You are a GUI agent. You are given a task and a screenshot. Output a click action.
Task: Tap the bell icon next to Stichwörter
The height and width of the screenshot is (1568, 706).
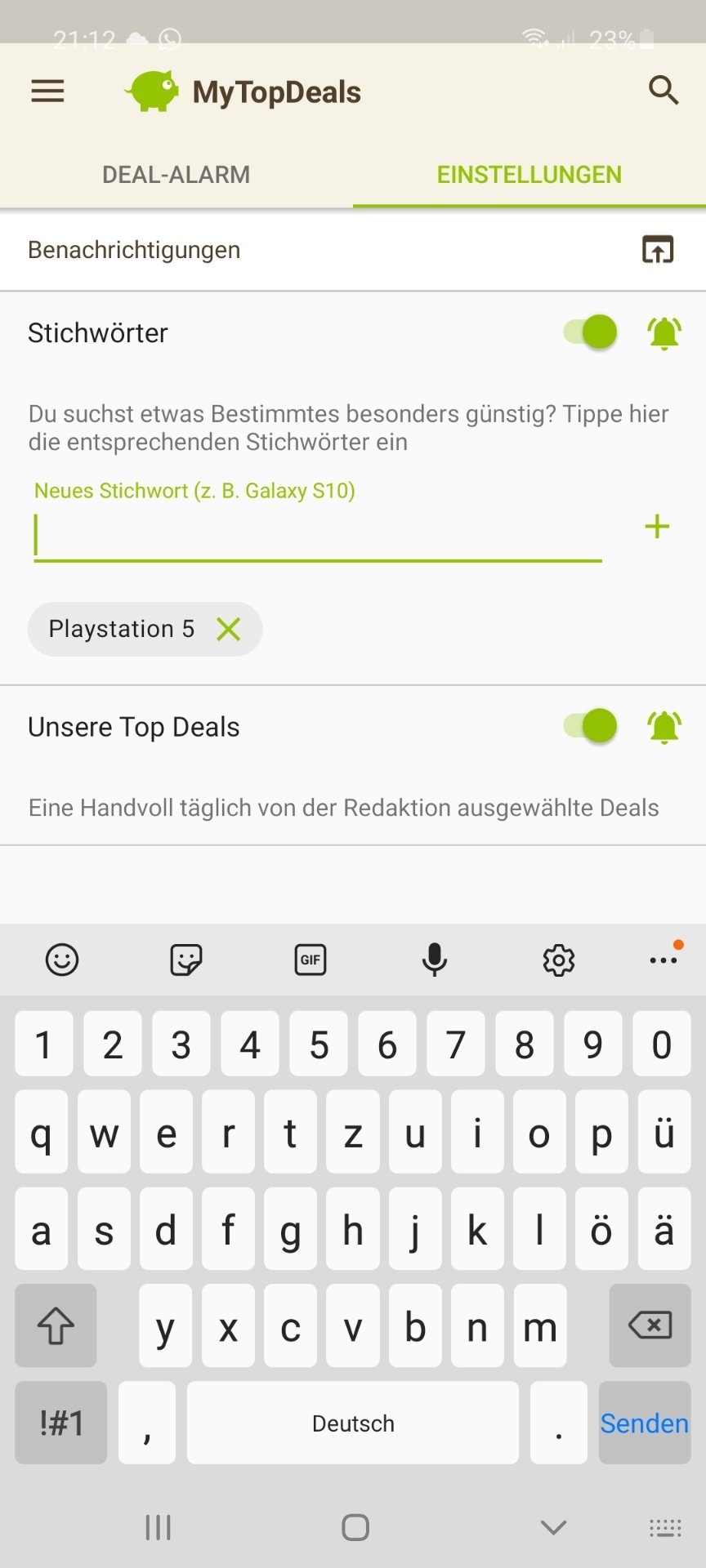[x=664, y=333]
